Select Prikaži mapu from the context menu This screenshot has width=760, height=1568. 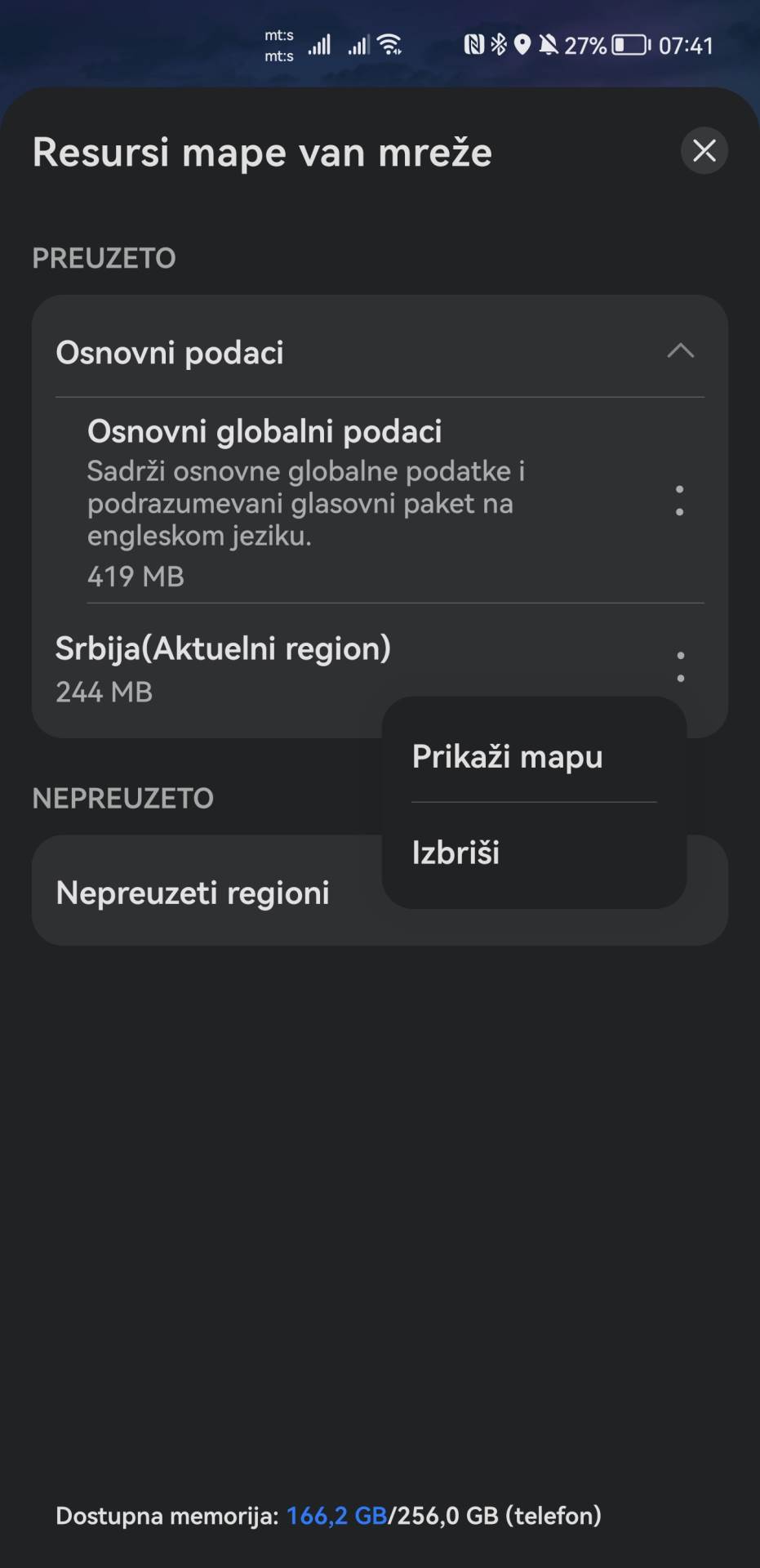point(506,757)
